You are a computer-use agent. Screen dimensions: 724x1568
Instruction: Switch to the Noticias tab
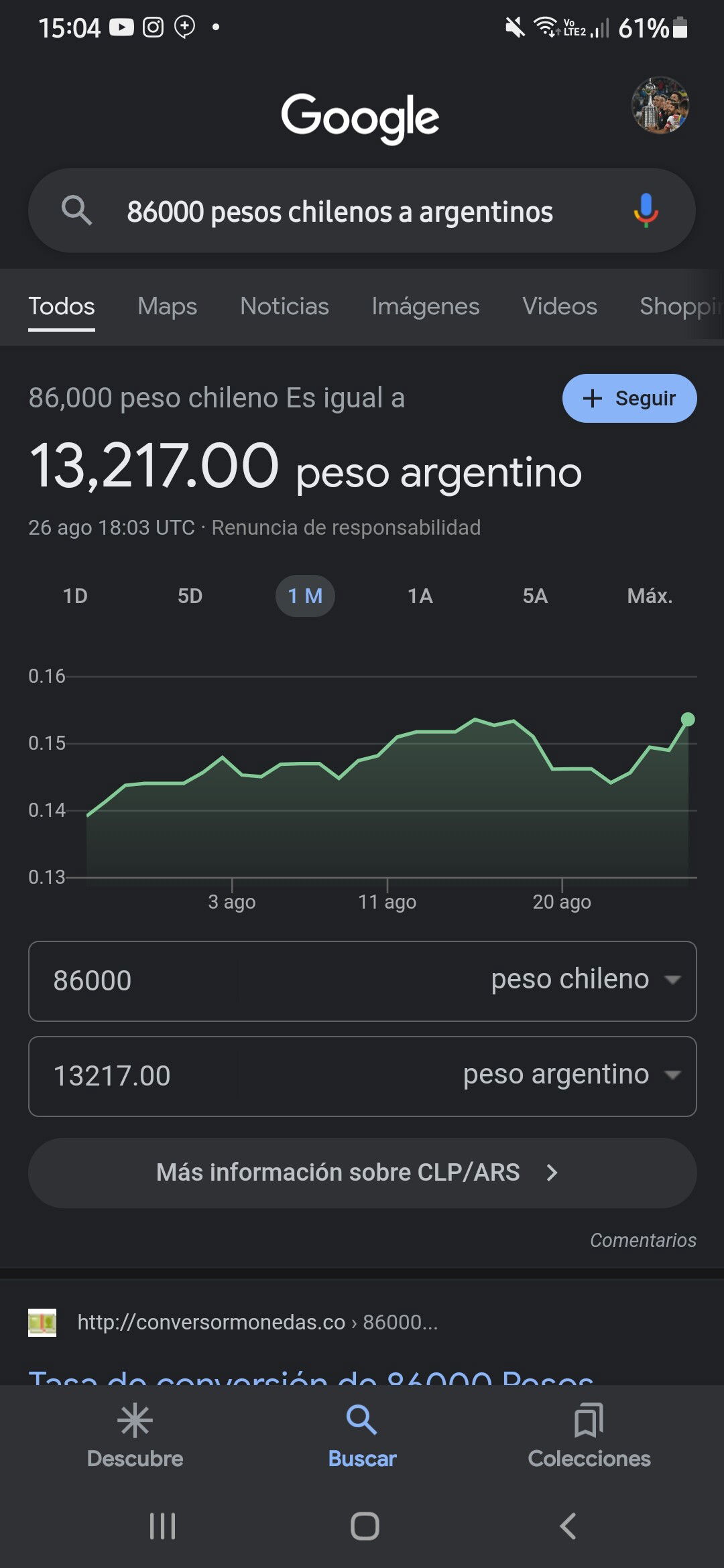pyautogui.click(x=284, y=306)
